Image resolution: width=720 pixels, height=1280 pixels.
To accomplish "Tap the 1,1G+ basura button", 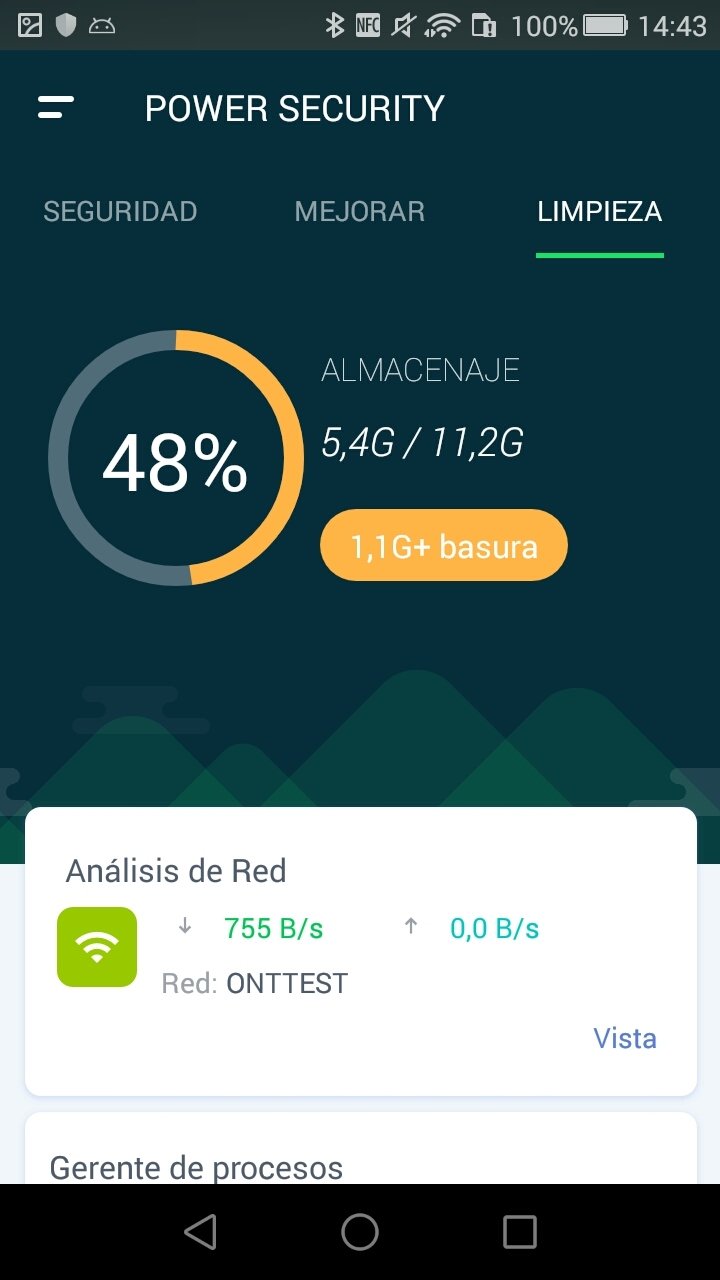I will click(444, 546).
